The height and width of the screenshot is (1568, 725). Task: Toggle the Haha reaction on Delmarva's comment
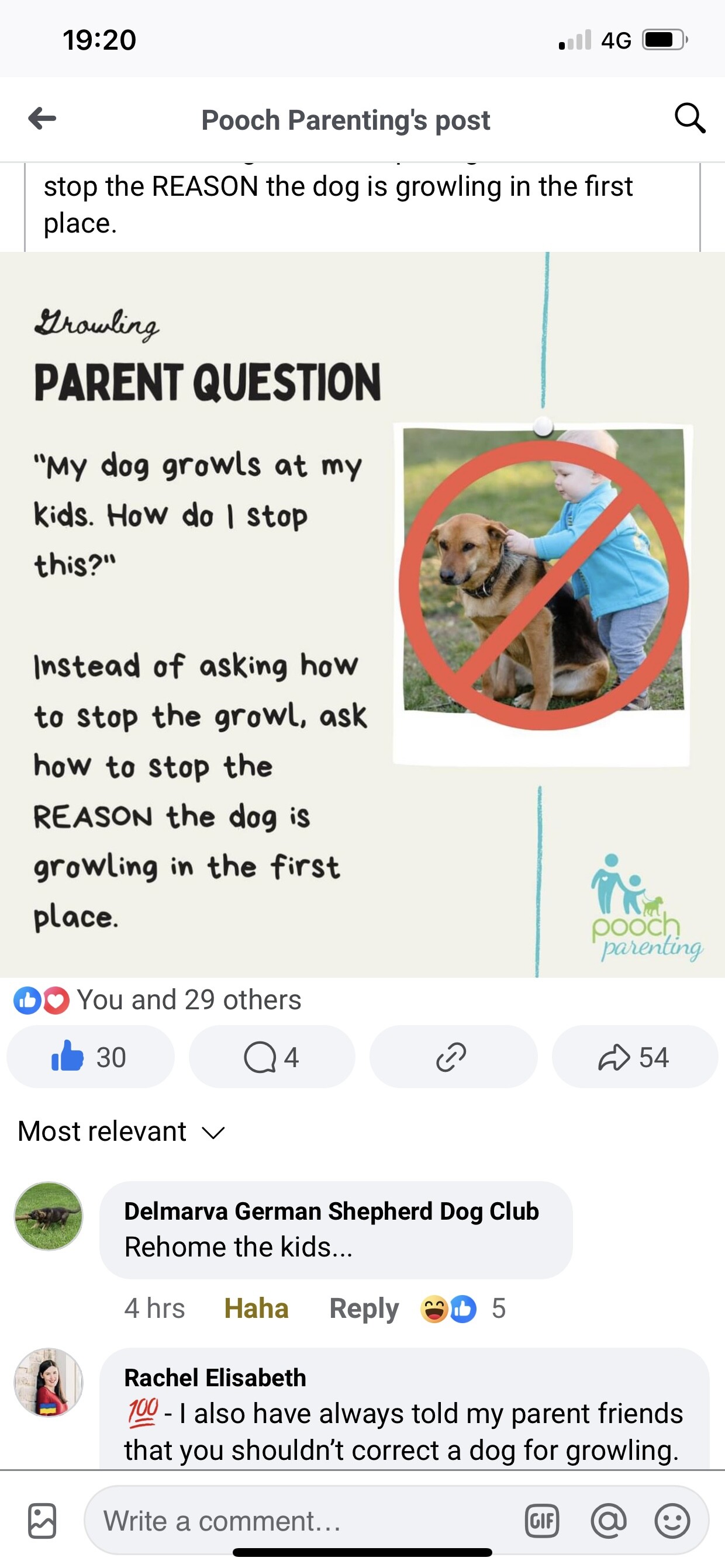click(x=256, y=1309)
